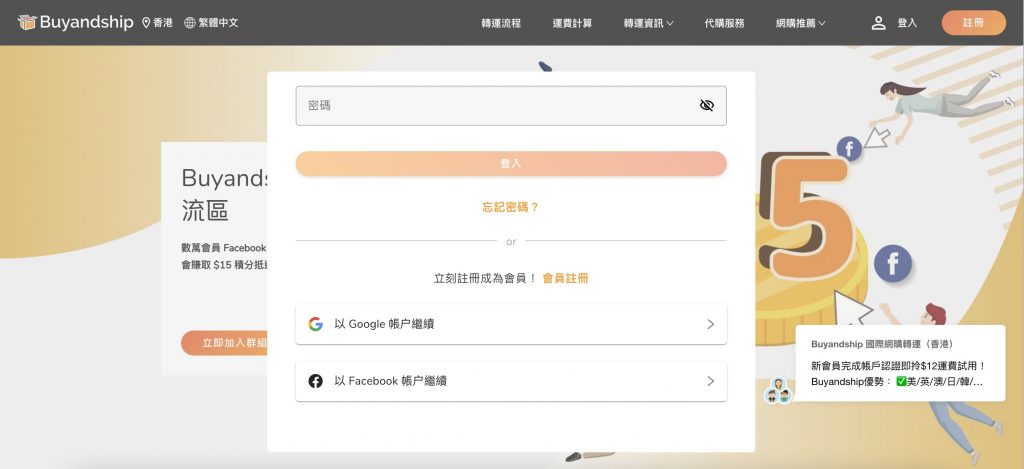Open the 會員註冊 link

coord(565,278)
